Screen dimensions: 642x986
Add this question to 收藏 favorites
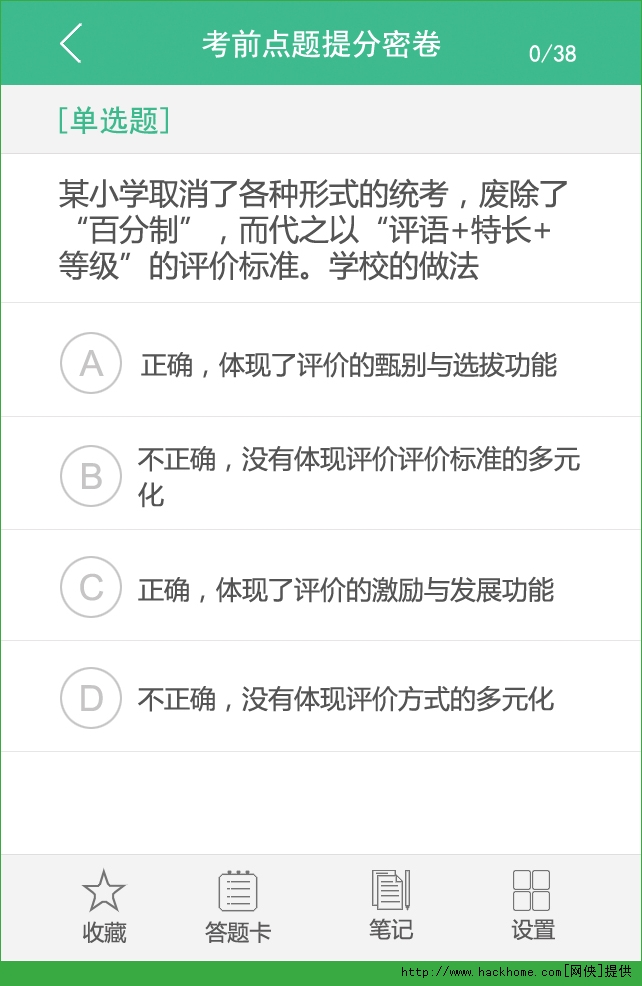[104, 906]
